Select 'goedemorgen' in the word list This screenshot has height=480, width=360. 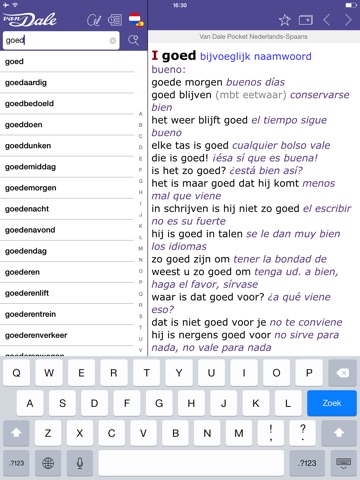click(67, 188)
